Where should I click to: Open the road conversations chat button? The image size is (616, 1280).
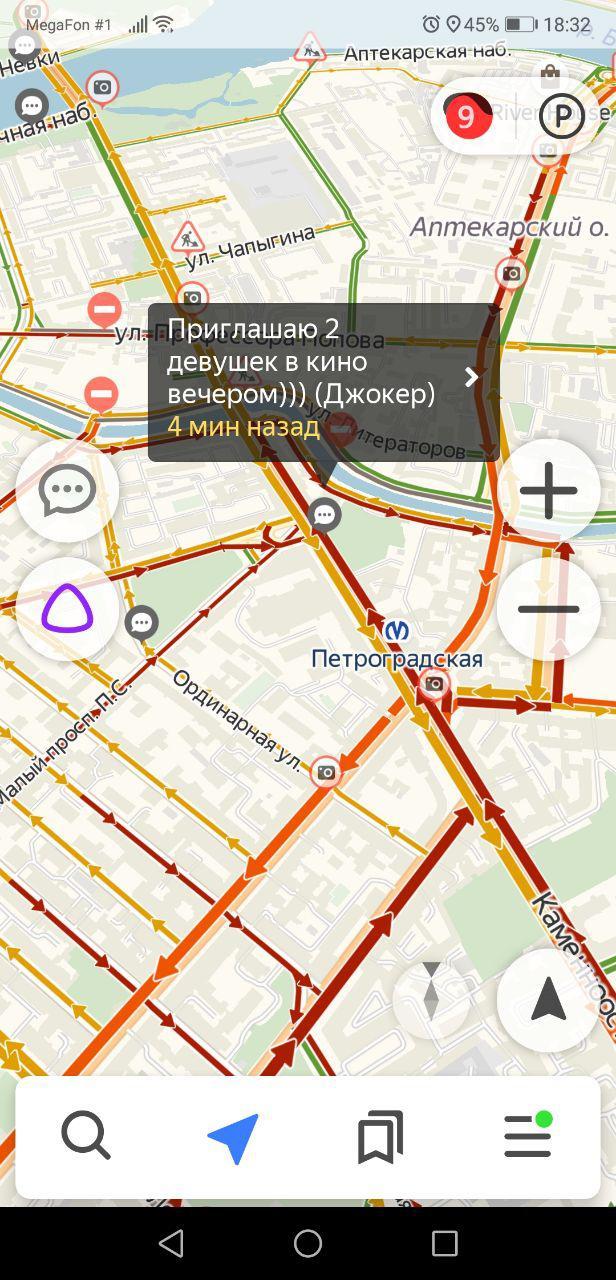(67, 491)
